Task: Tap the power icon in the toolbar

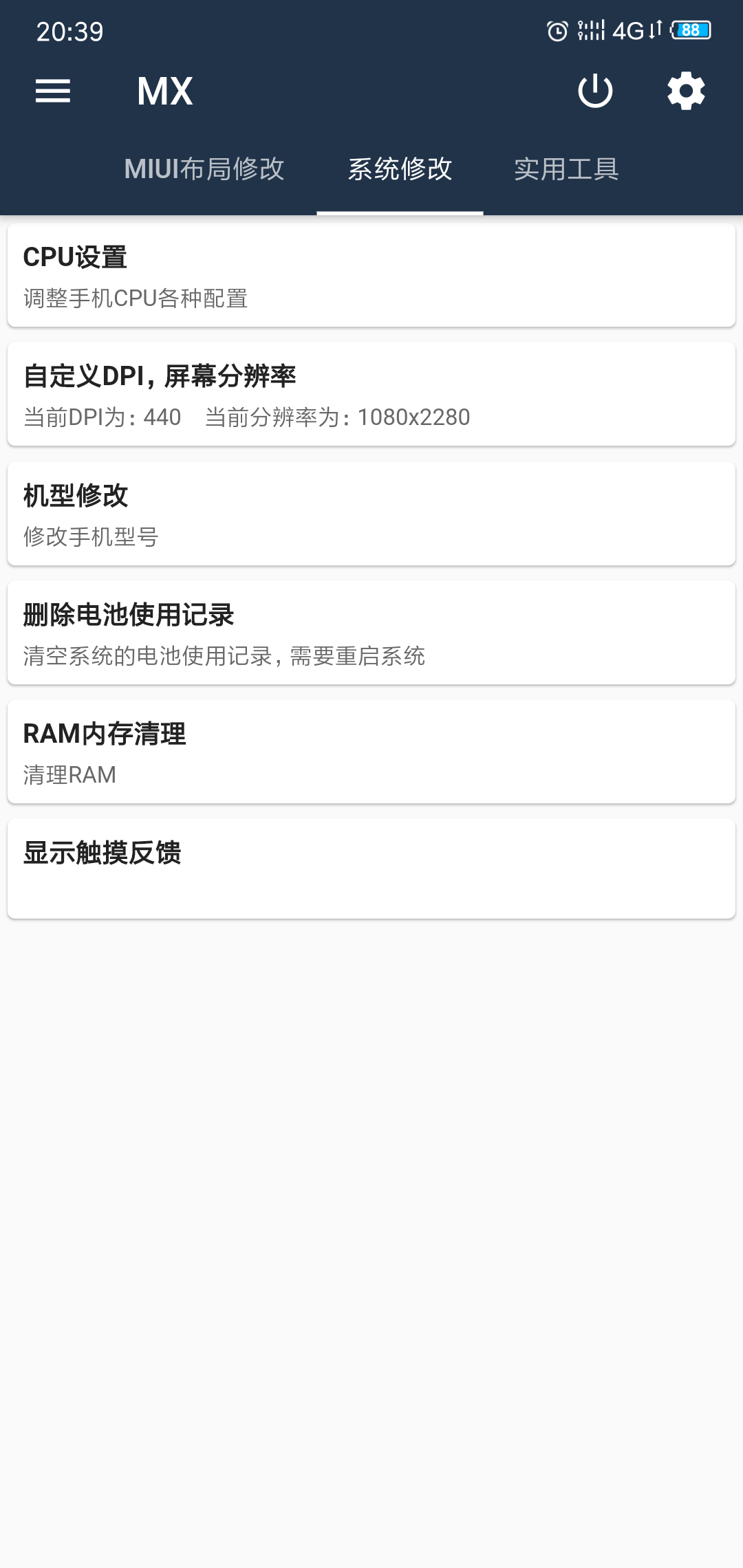Action: pos(595,91)
